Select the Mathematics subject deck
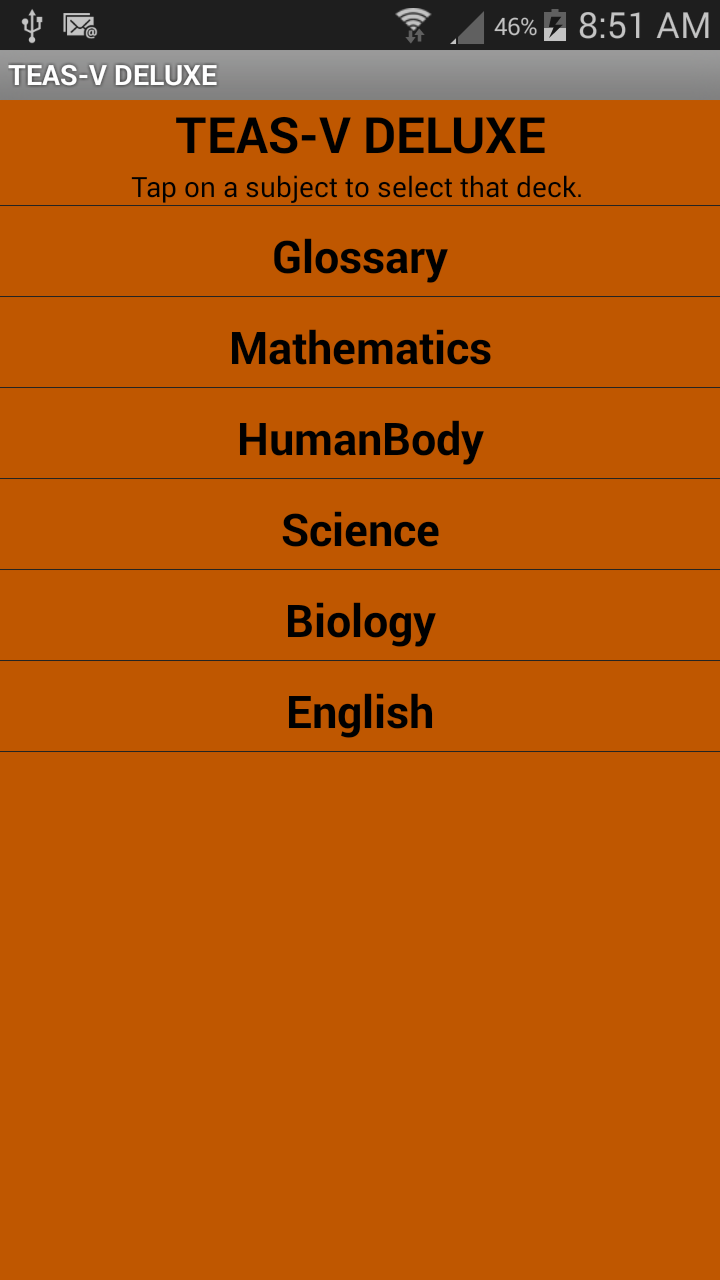This screenshot has height=1280, width=720. (360, 348)
